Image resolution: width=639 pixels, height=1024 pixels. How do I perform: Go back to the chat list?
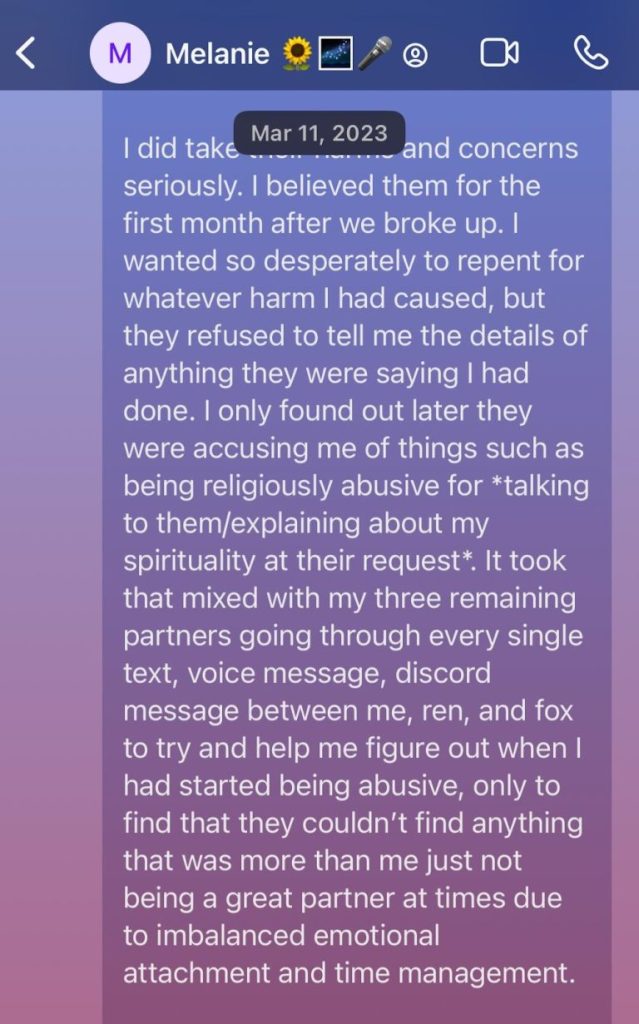pos(27,53)
